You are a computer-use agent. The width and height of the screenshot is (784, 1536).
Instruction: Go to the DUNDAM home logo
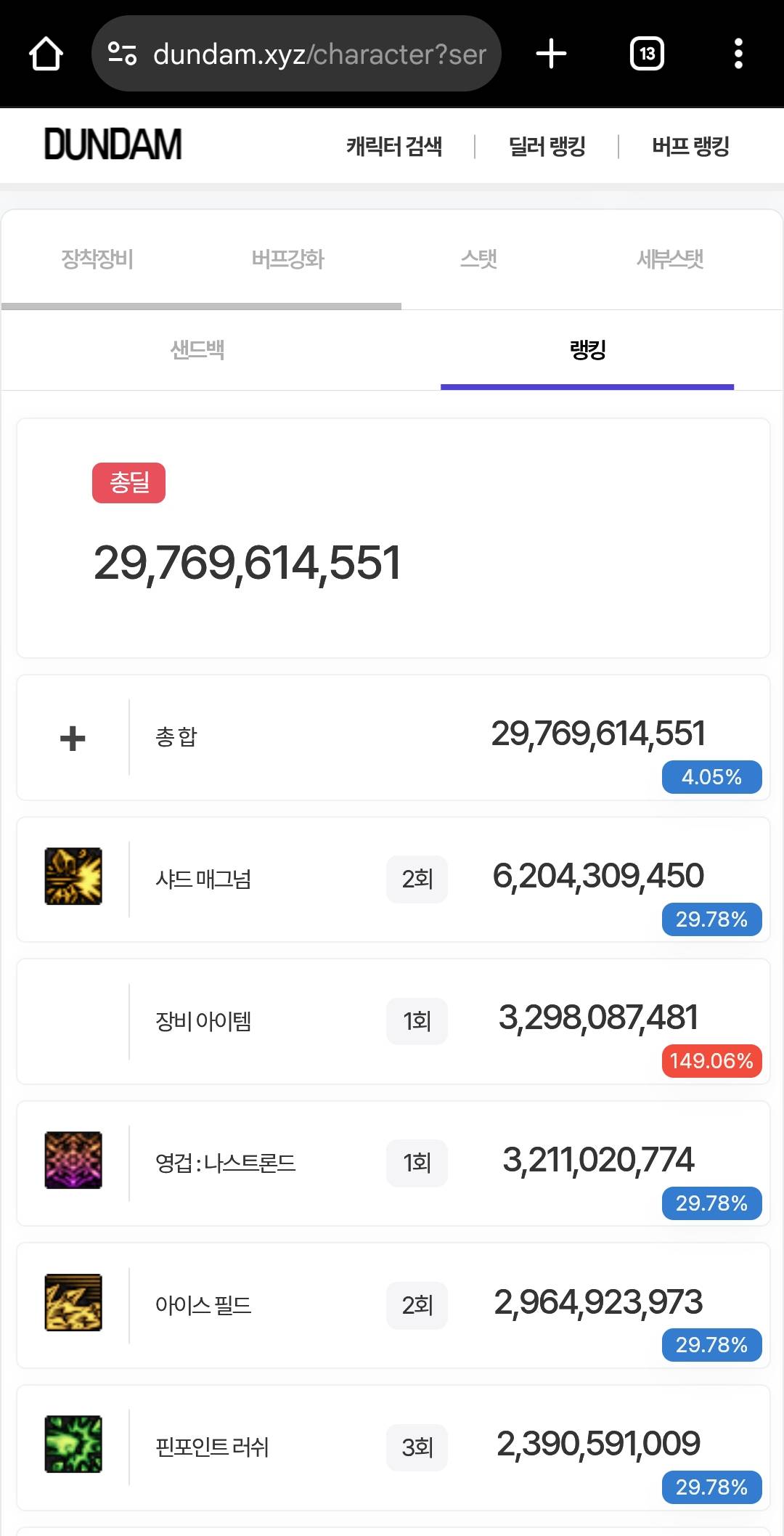point(113,145)
